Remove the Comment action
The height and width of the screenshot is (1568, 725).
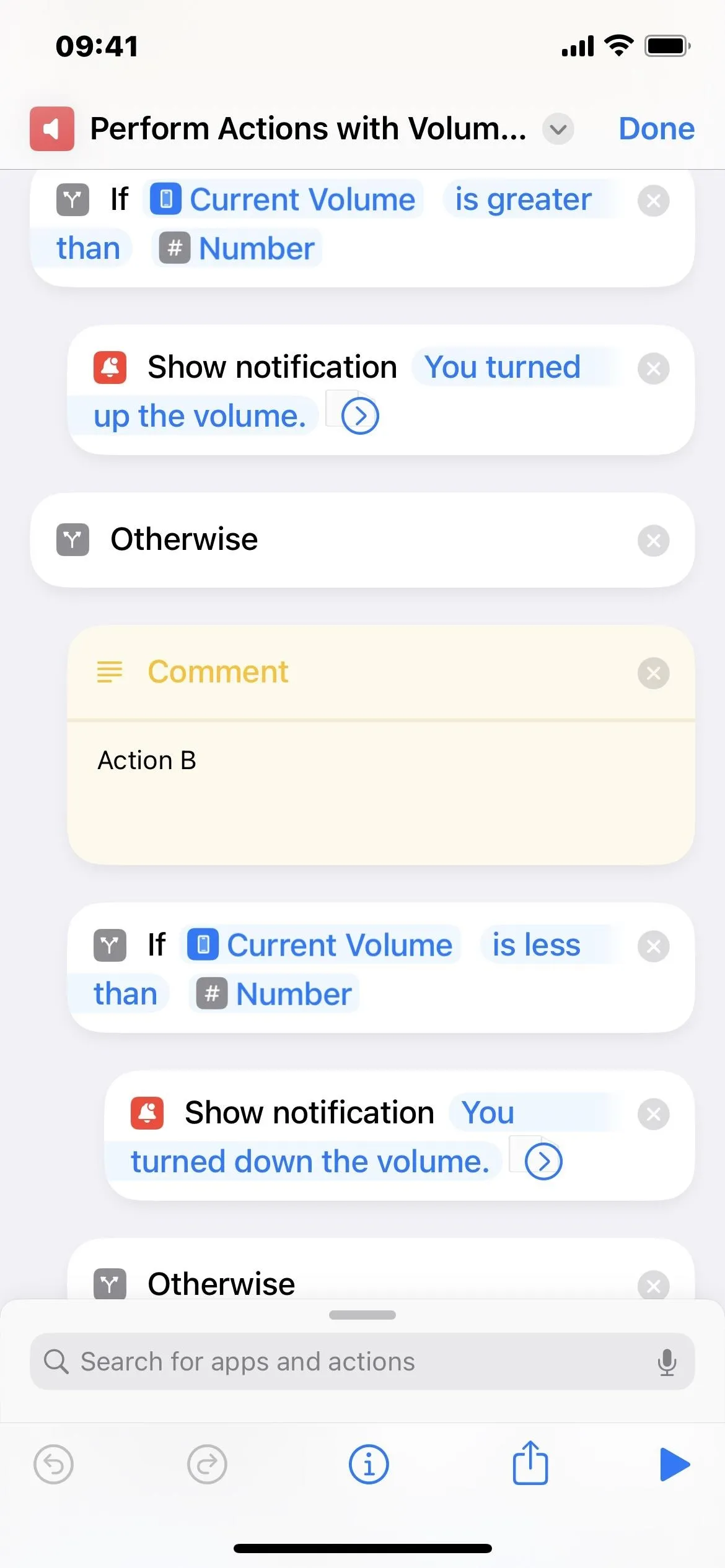653,673
